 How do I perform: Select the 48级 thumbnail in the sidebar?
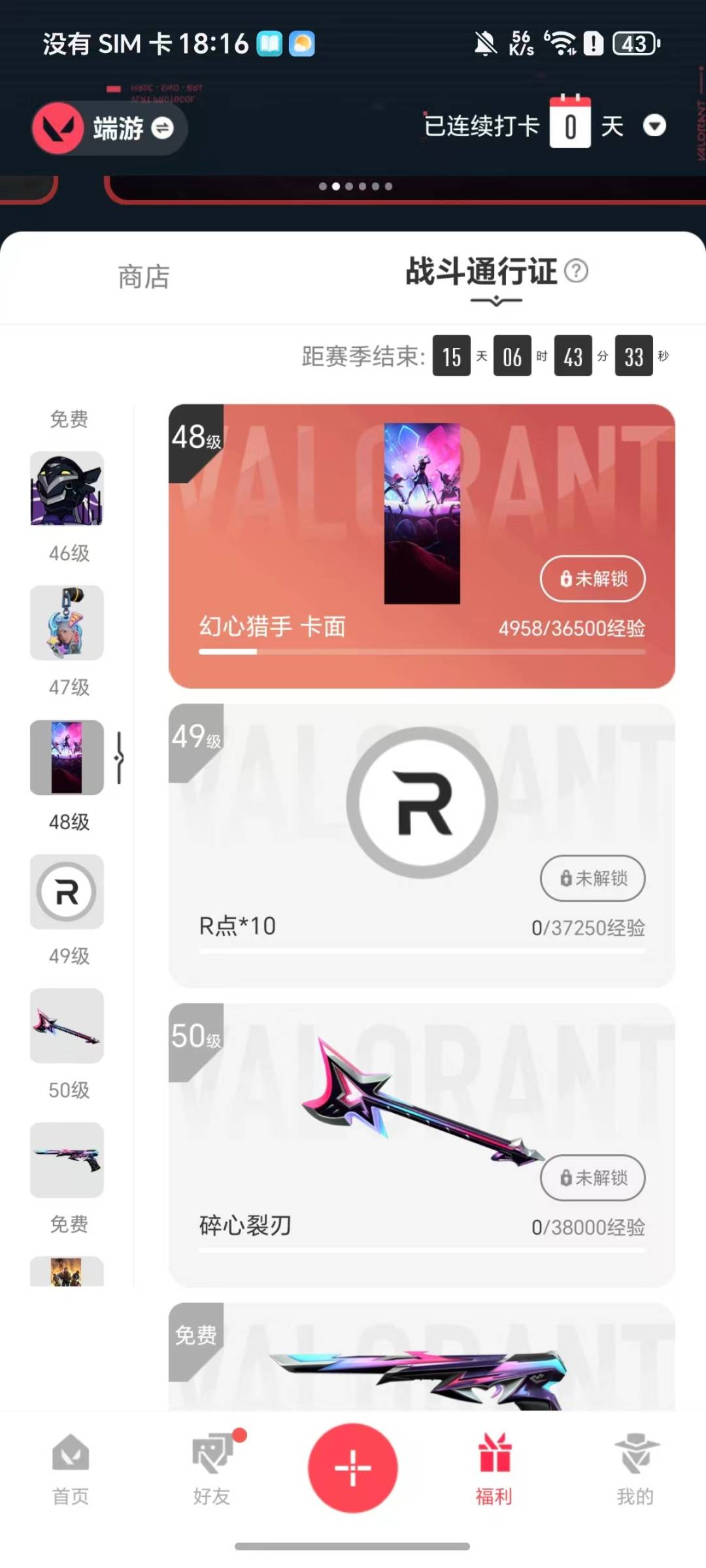[x=66, y=757]
